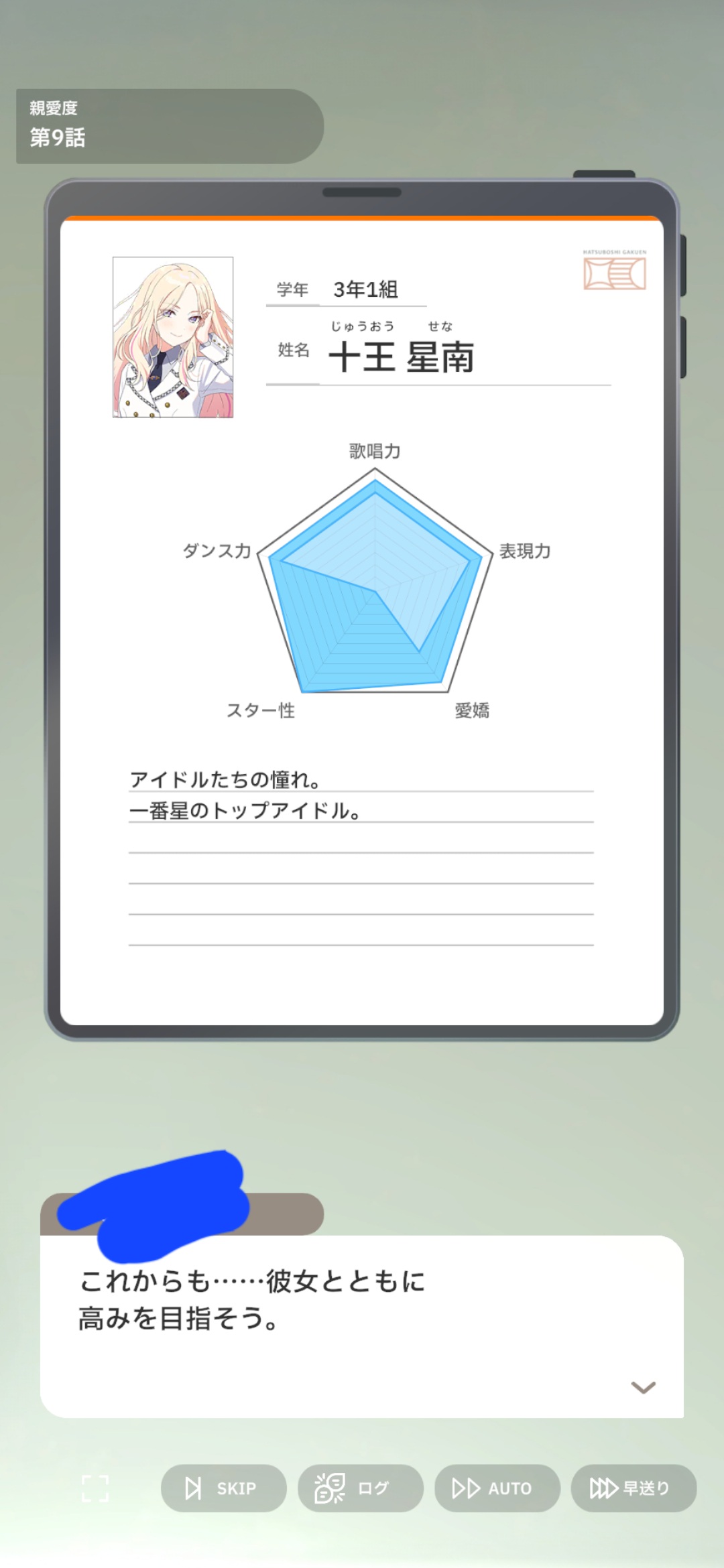Advance dialogue via the down chevron
Viewport: 724px width, 1568px height.
(x=643, y=1387)
